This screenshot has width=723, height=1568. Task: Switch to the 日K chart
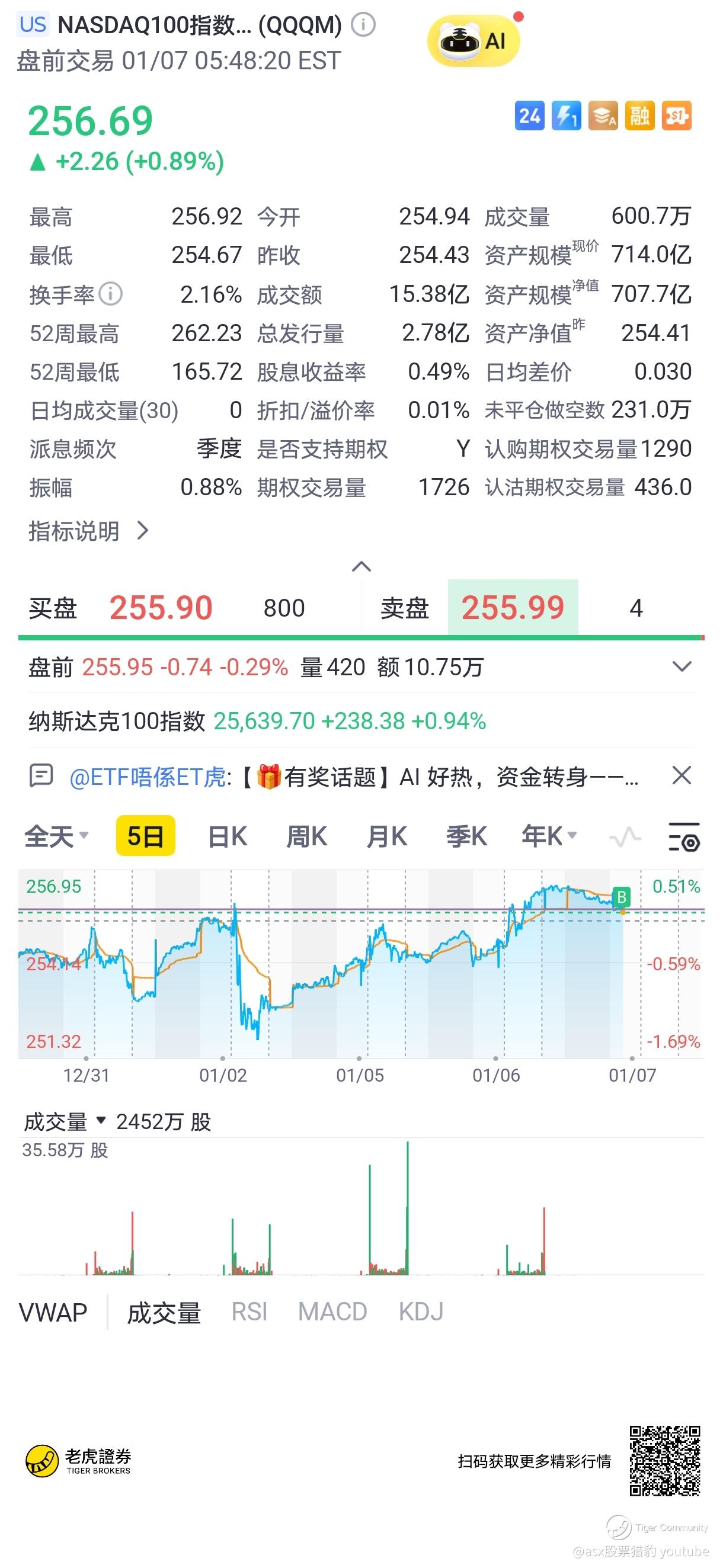[227, 836]
